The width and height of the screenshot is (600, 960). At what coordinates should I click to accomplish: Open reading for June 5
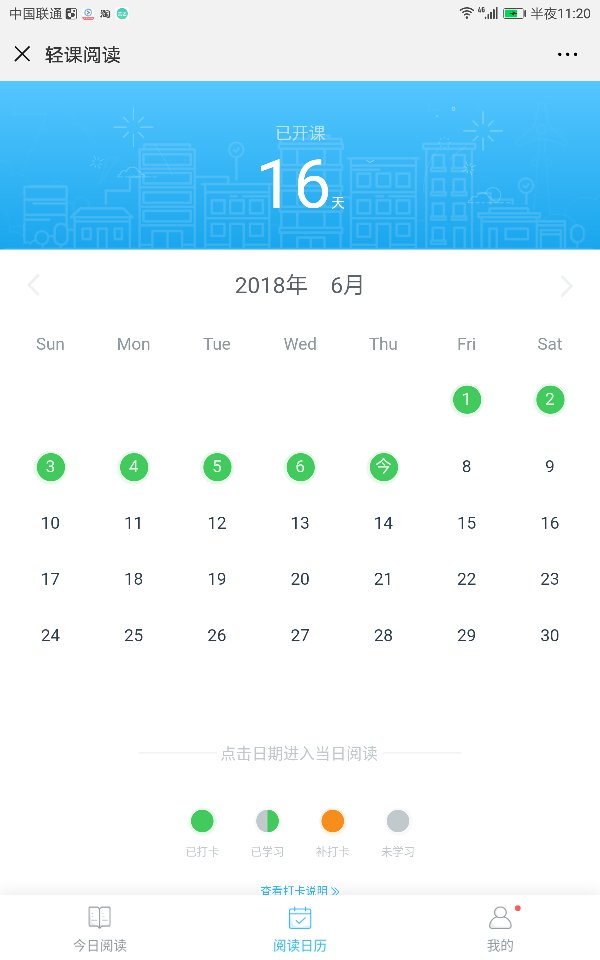coord(217,467)
